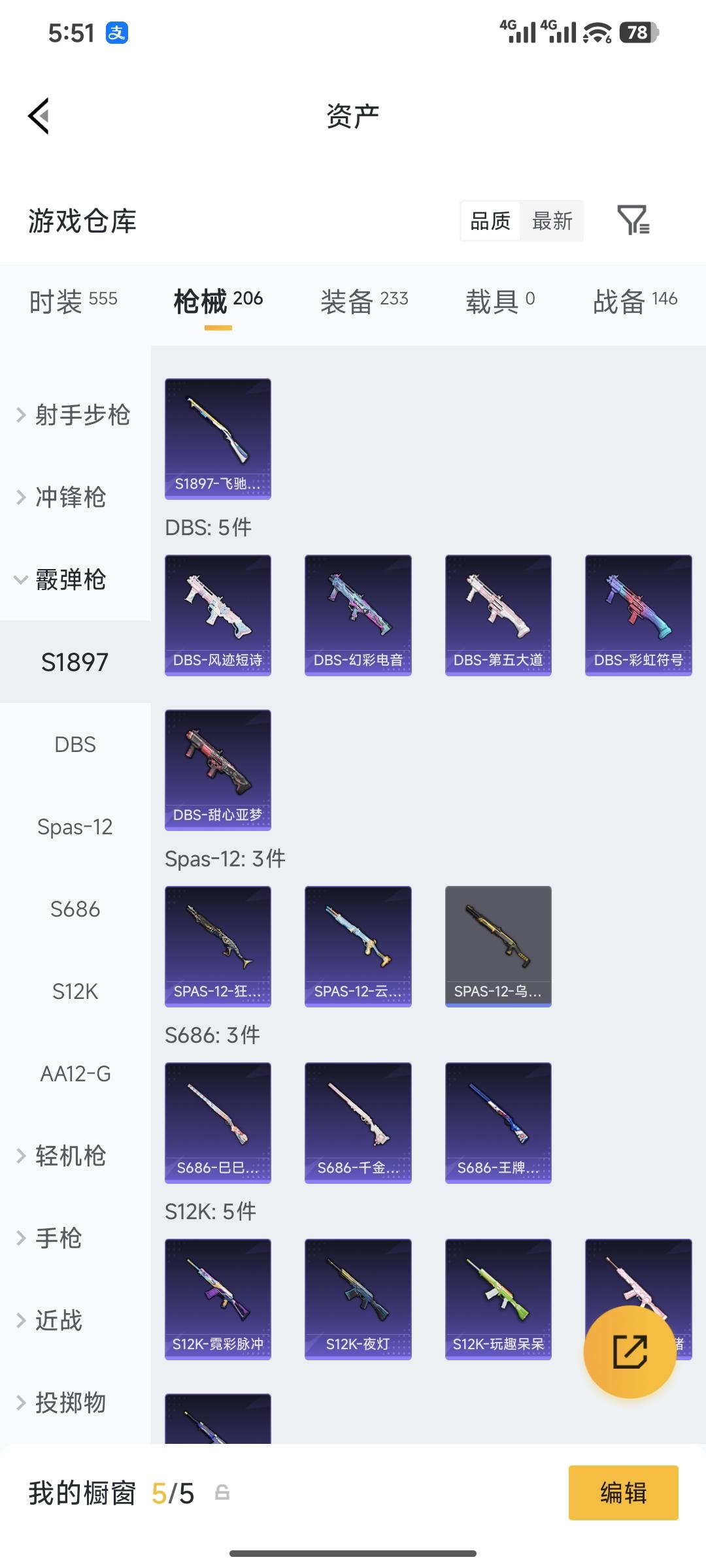Open the DBS-彩虹符号 thumbnail
The height and width of the screenshot is (1568, 706).
tap(637, 614)
